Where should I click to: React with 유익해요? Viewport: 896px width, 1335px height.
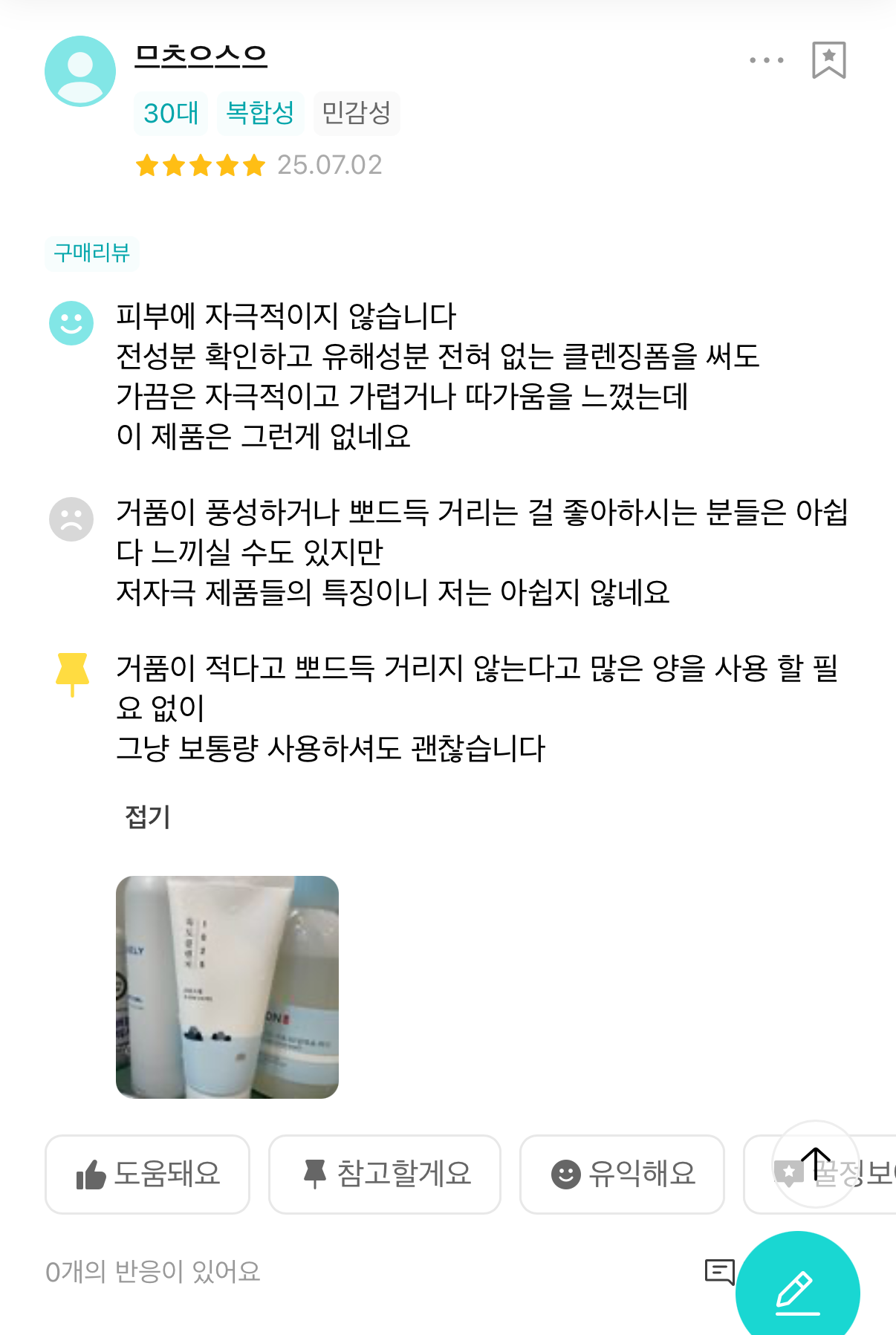click(x=621, y=1174)
